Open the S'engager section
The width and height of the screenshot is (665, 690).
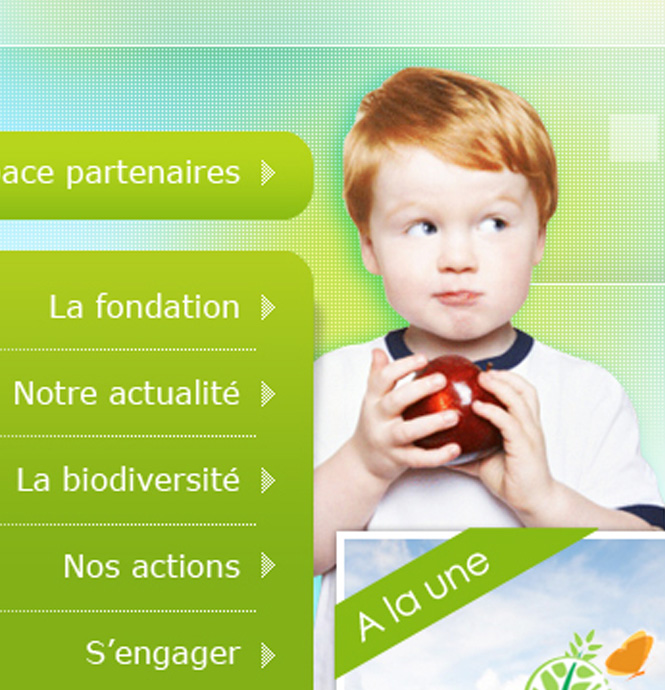[163, 654]
